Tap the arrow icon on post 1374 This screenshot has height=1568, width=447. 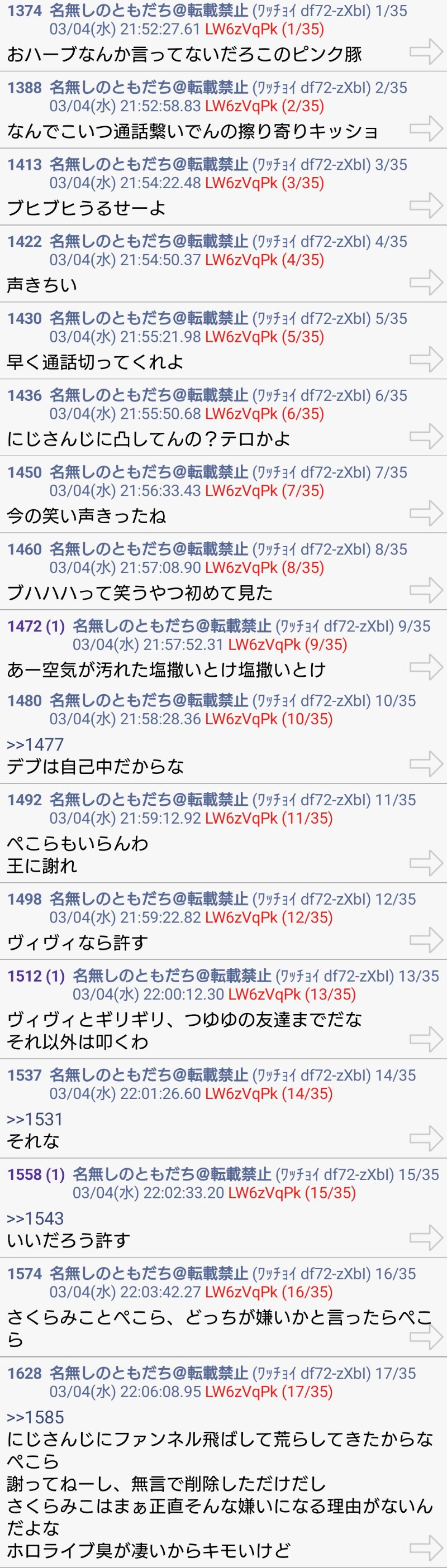(426, 52)
